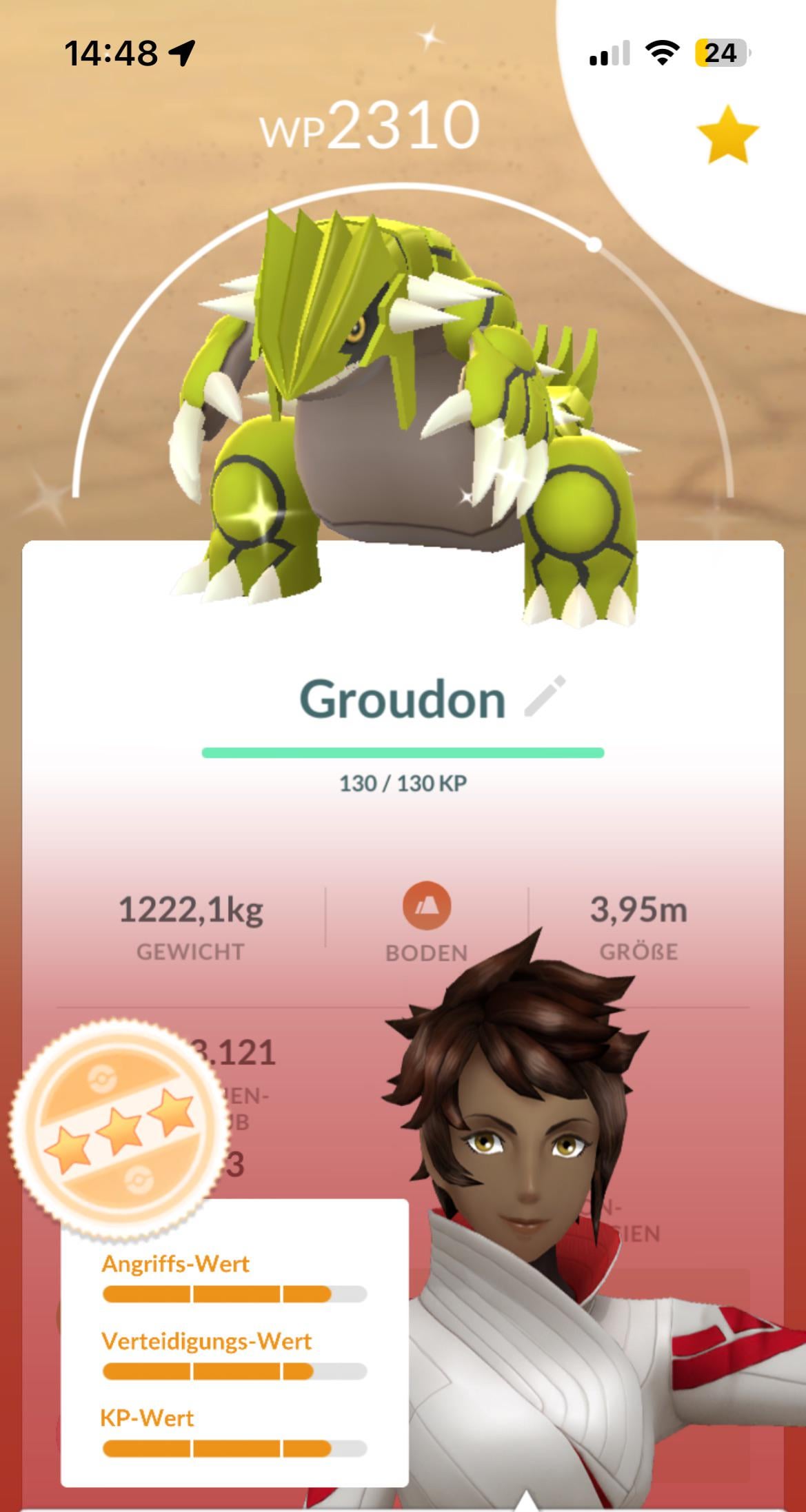This screenshot has width=806, height=1512.
Task: Edit Groudon's nickname with the pencil icon
Action: (x=545, y=697)
